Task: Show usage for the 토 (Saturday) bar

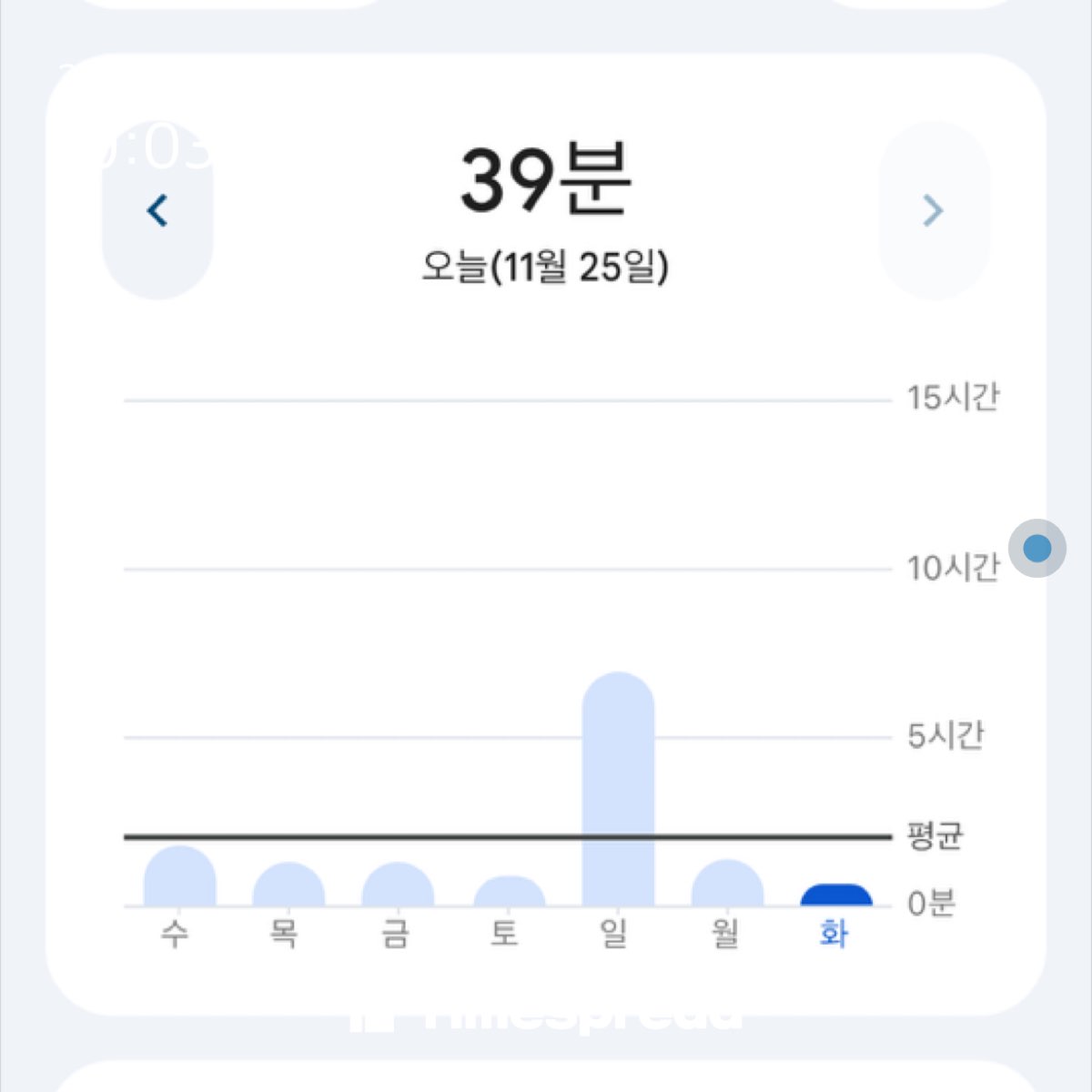Action: (x=509, y=893)
